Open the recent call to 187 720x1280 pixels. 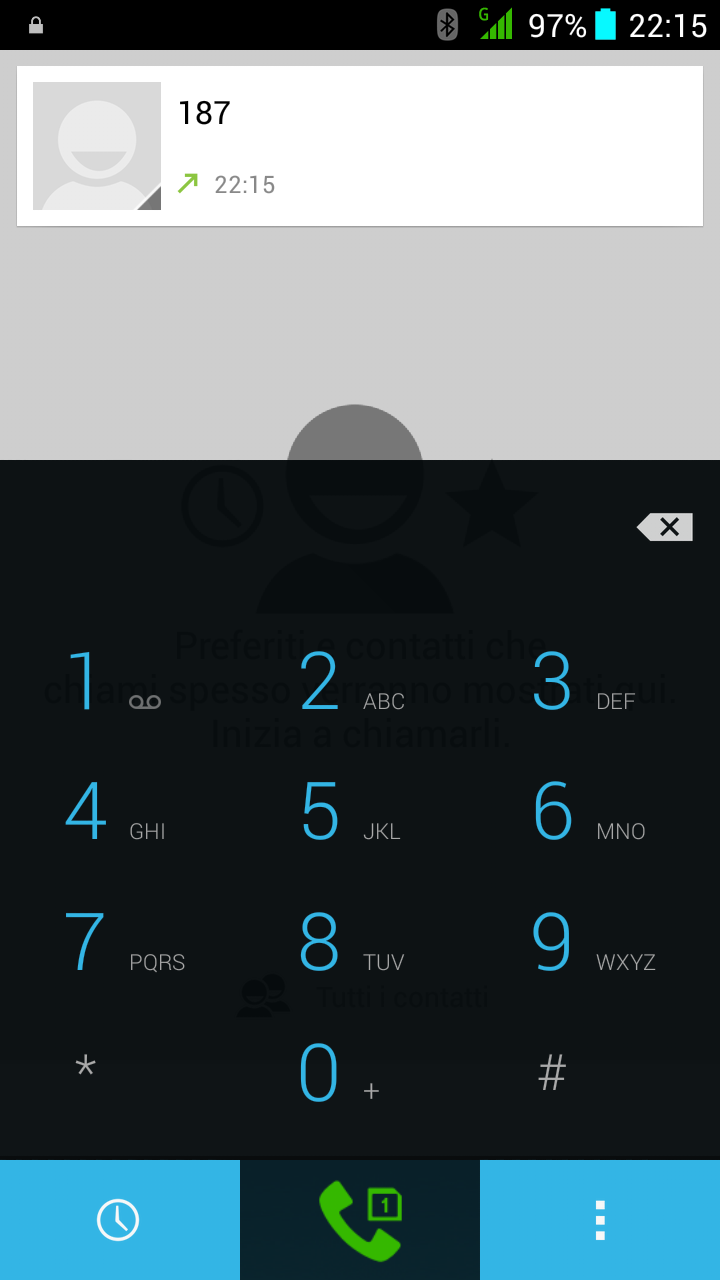[x=430, y=146]
